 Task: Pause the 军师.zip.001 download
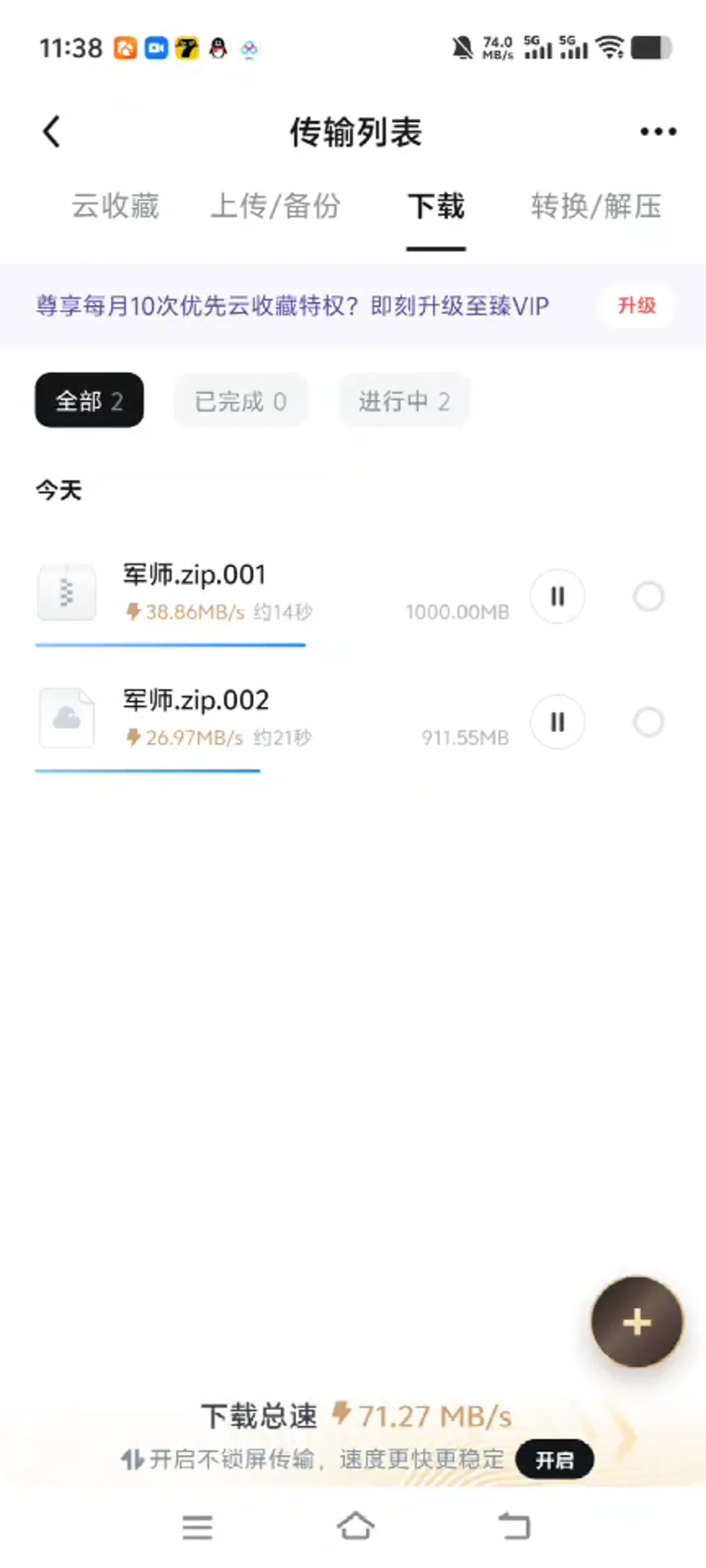pyautogui.click(x=556, y=596)
